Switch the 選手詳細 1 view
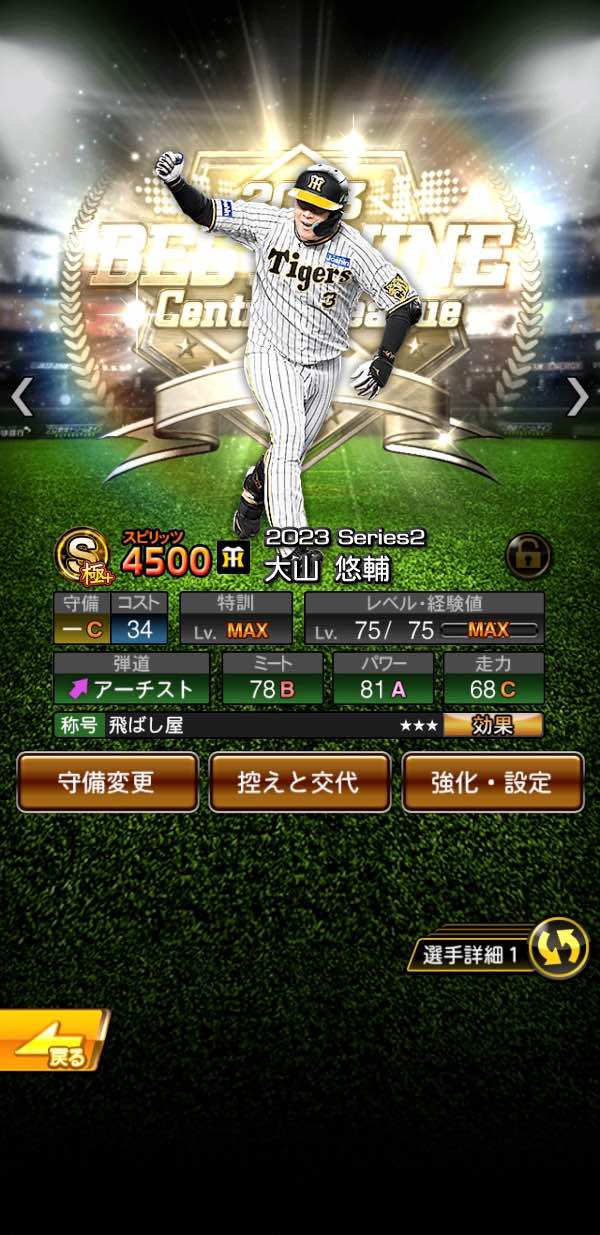 pos(557,946)
